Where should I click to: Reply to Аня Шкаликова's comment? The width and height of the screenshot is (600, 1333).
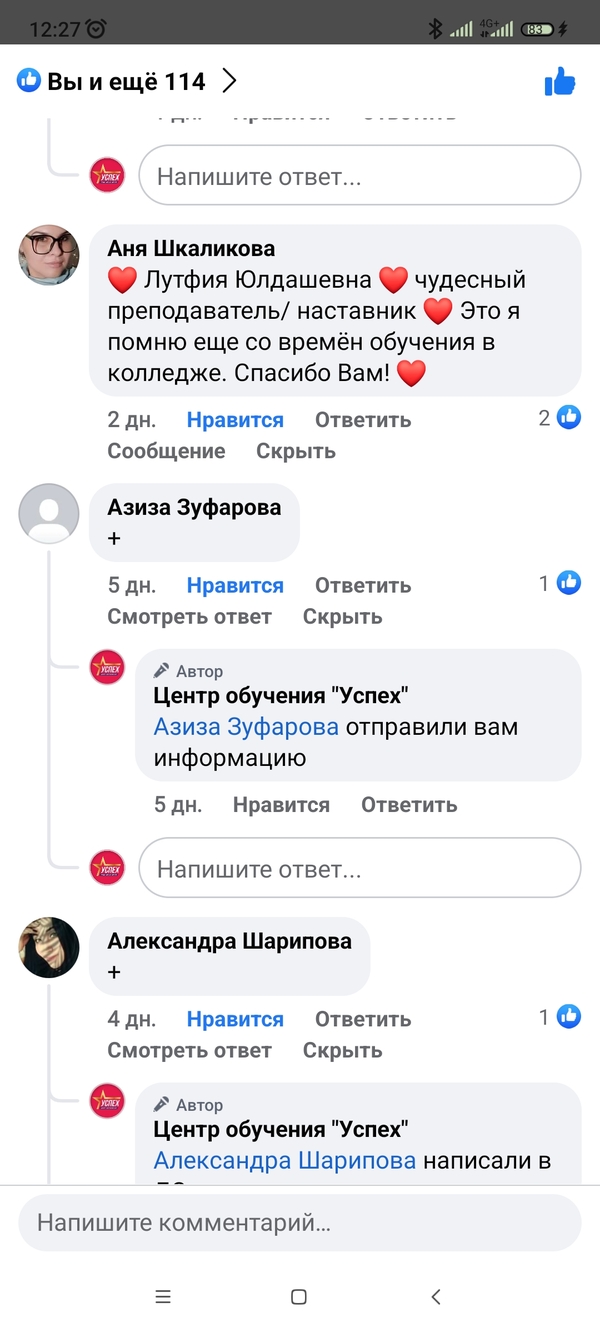pos(363,420)
